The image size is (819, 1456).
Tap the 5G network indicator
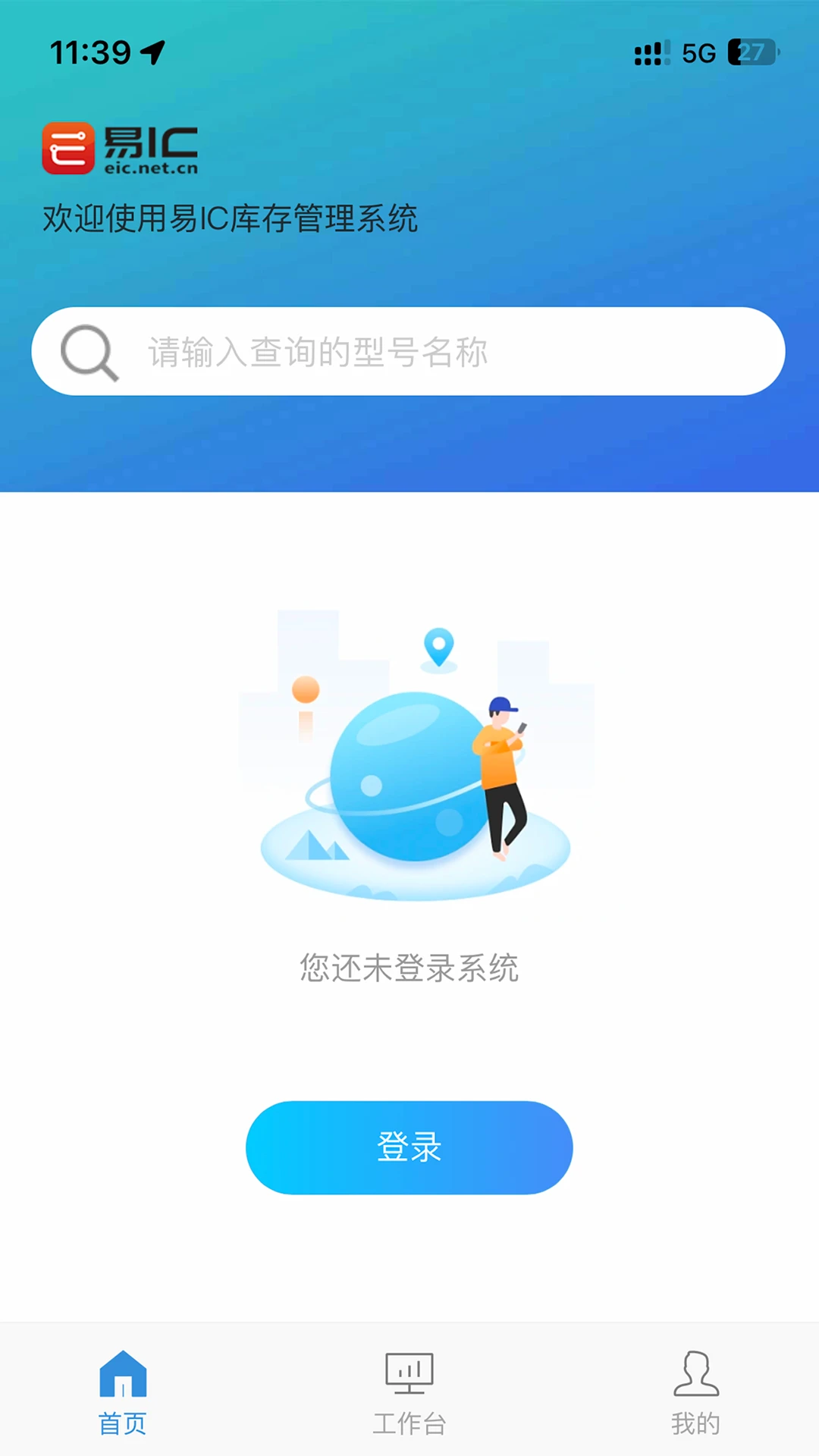point(700,52)
